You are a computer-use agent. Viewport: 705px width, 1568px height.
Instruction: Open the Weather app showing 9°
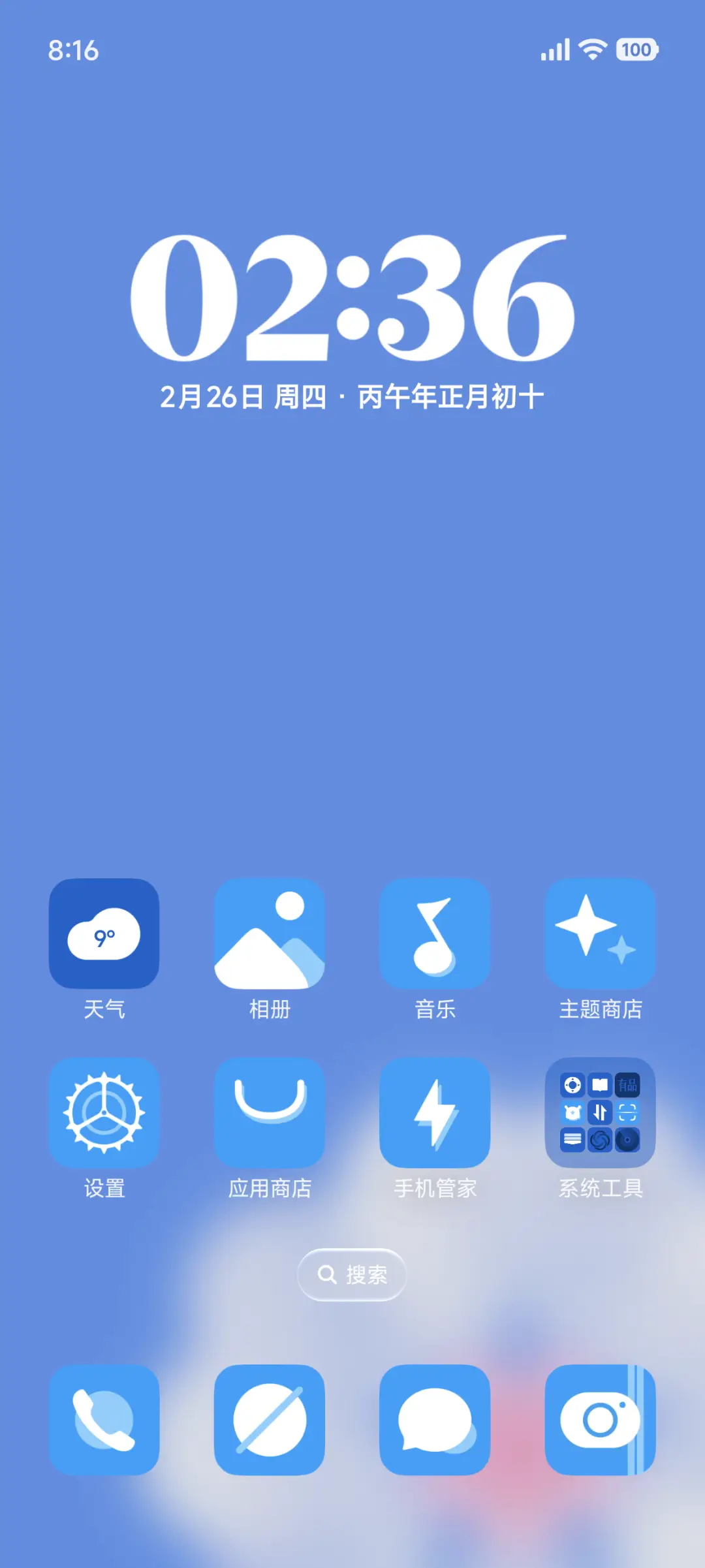click(104, 933)
